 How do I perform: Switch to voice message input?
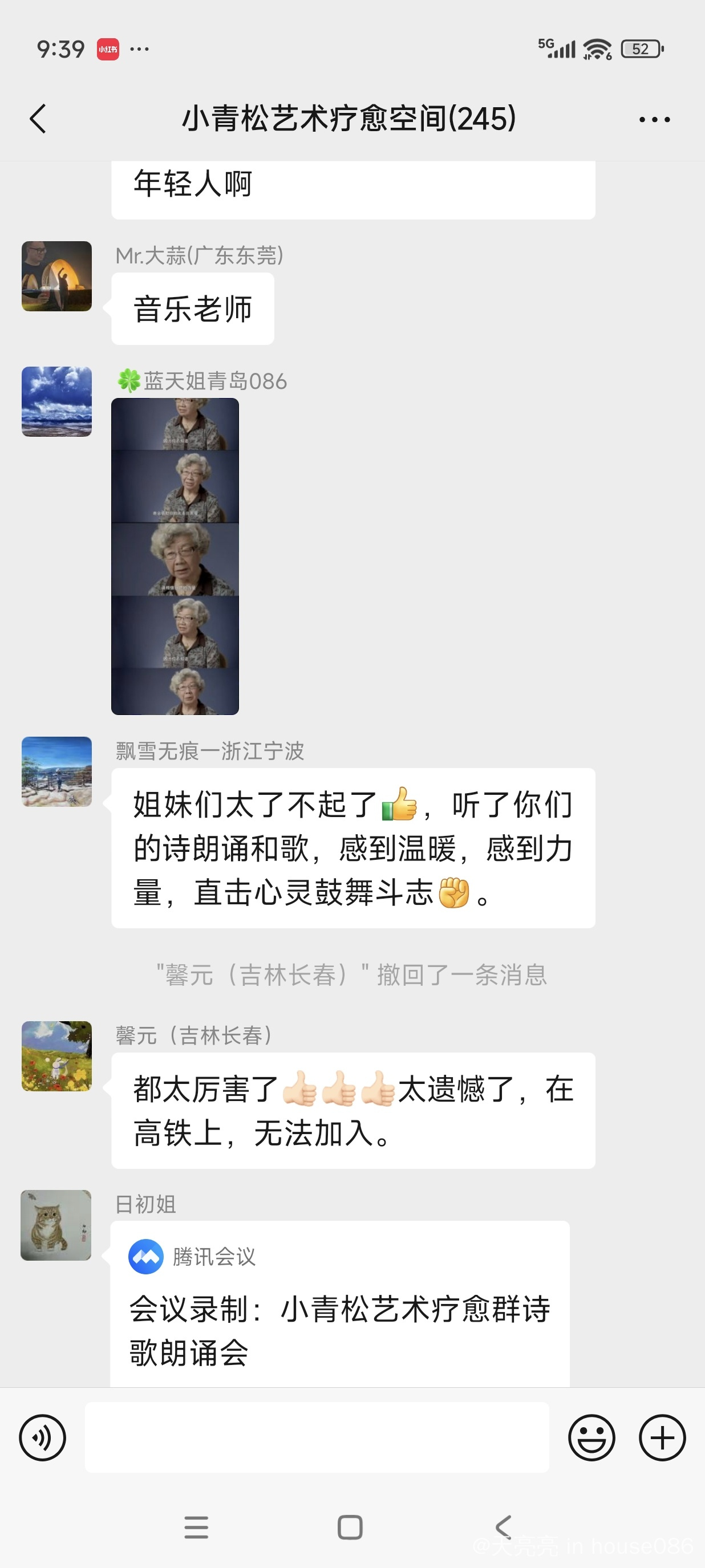tap(43, 1438)
